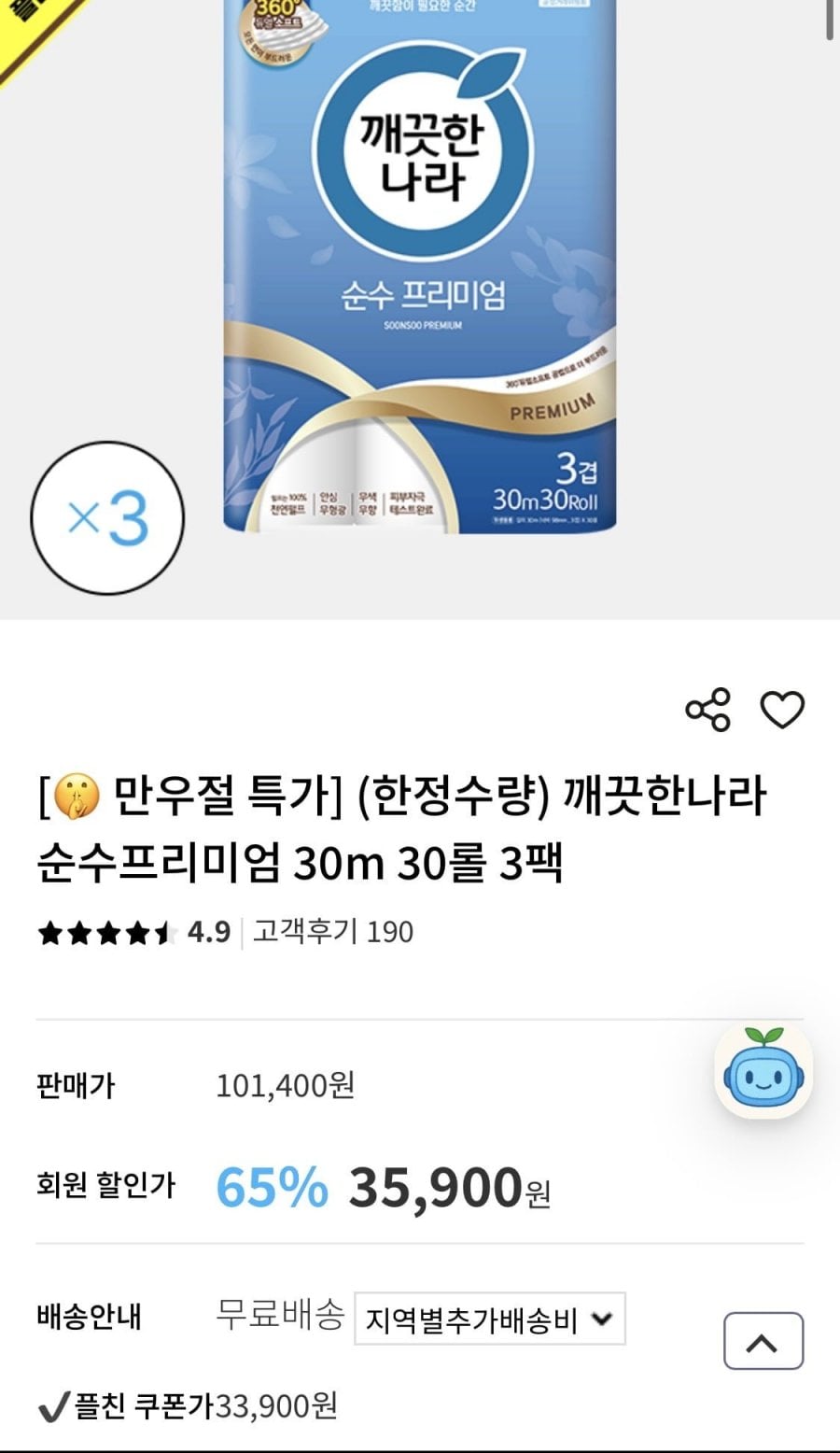This screenshot has height=1453, width=840.
Task: Open the chatbot assistant robot icon
Action: pos(763,1071)
